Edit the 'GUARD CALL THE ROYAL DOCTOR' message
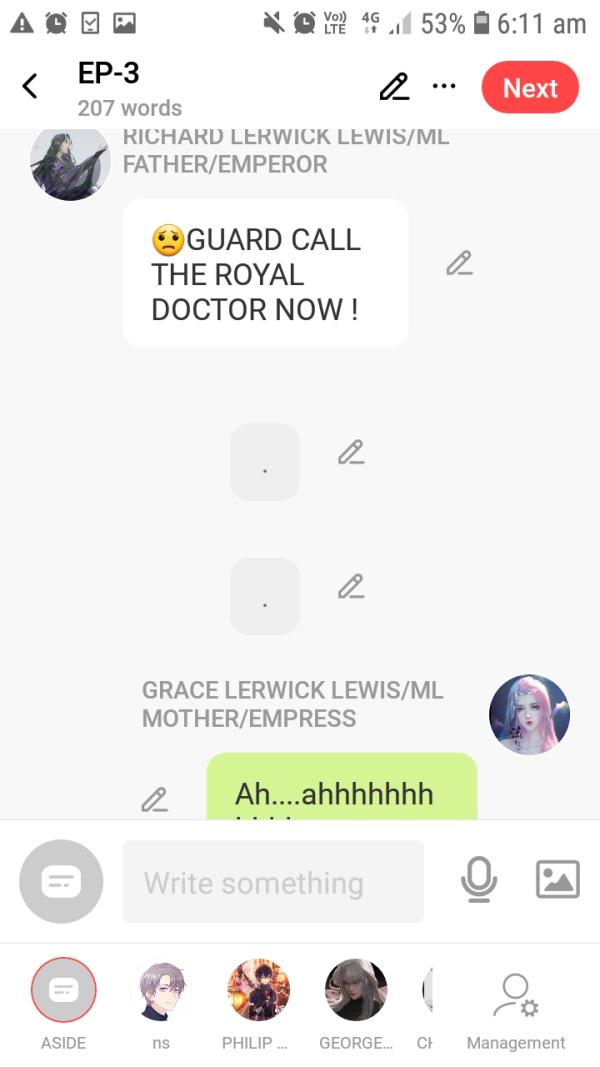The height and width of the screenshot is (1067, 600). 459,263
